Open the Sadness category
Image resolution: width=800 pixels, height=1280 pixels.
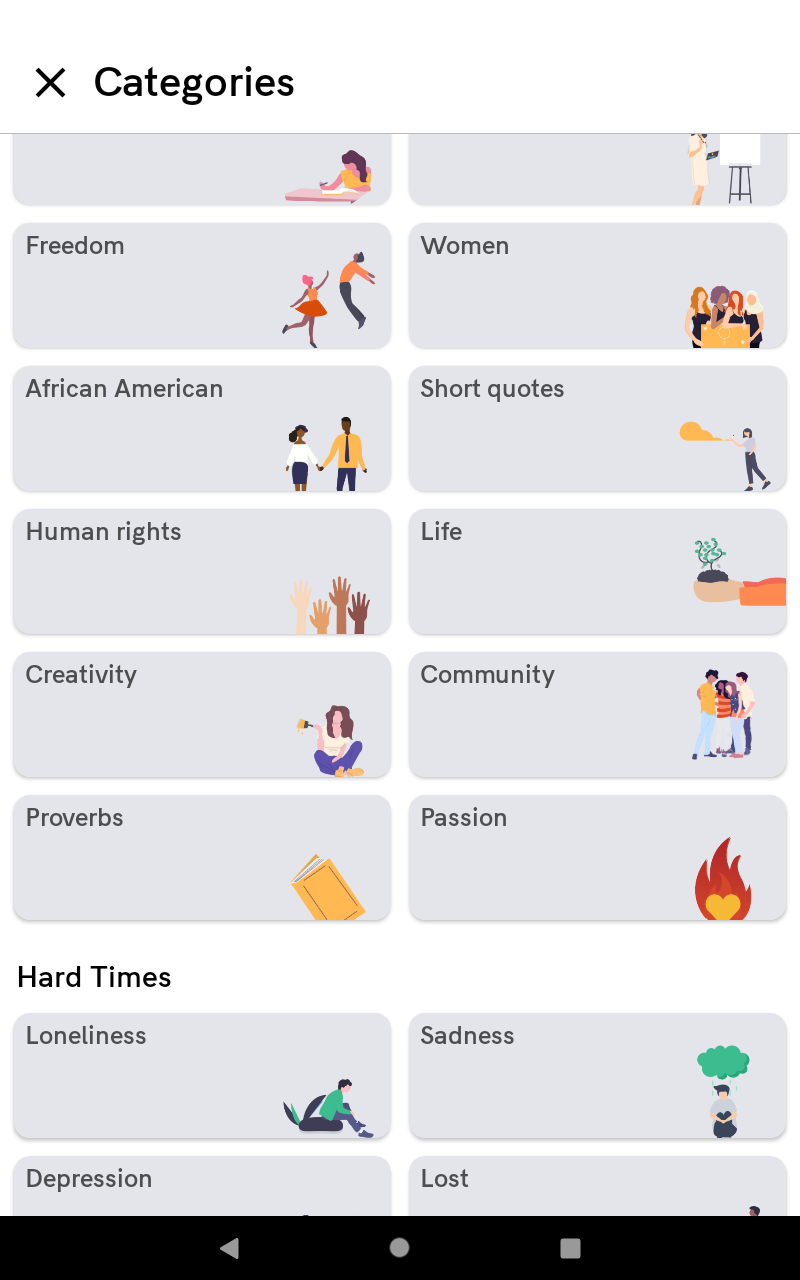[597, 1076]
